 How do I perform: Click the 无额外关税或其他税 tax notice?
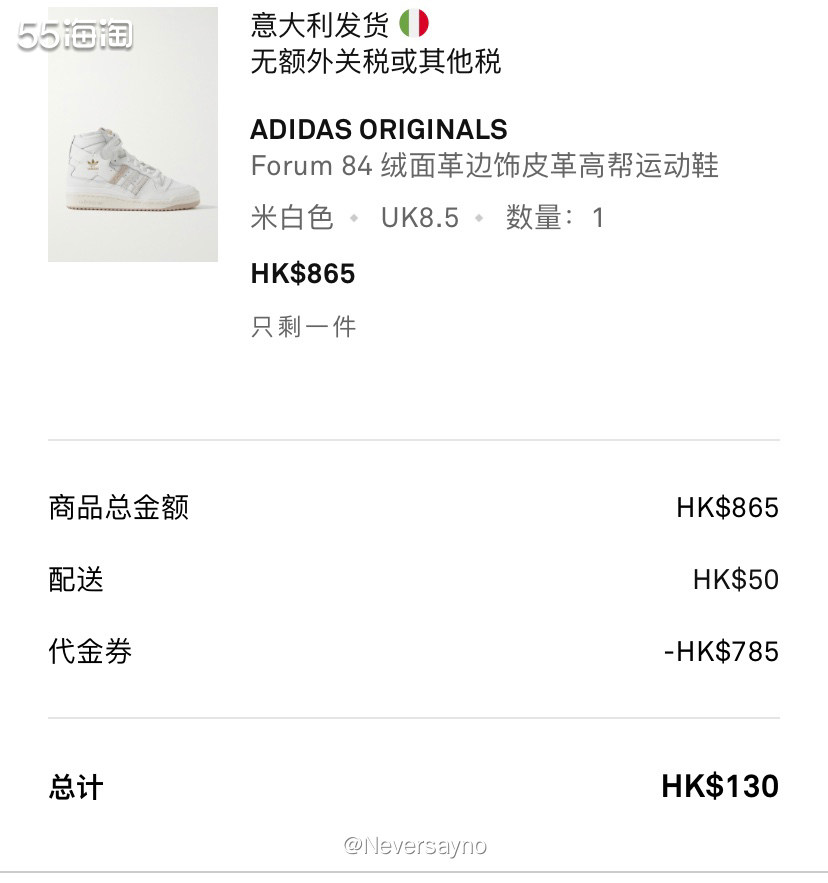click(375, 62)
